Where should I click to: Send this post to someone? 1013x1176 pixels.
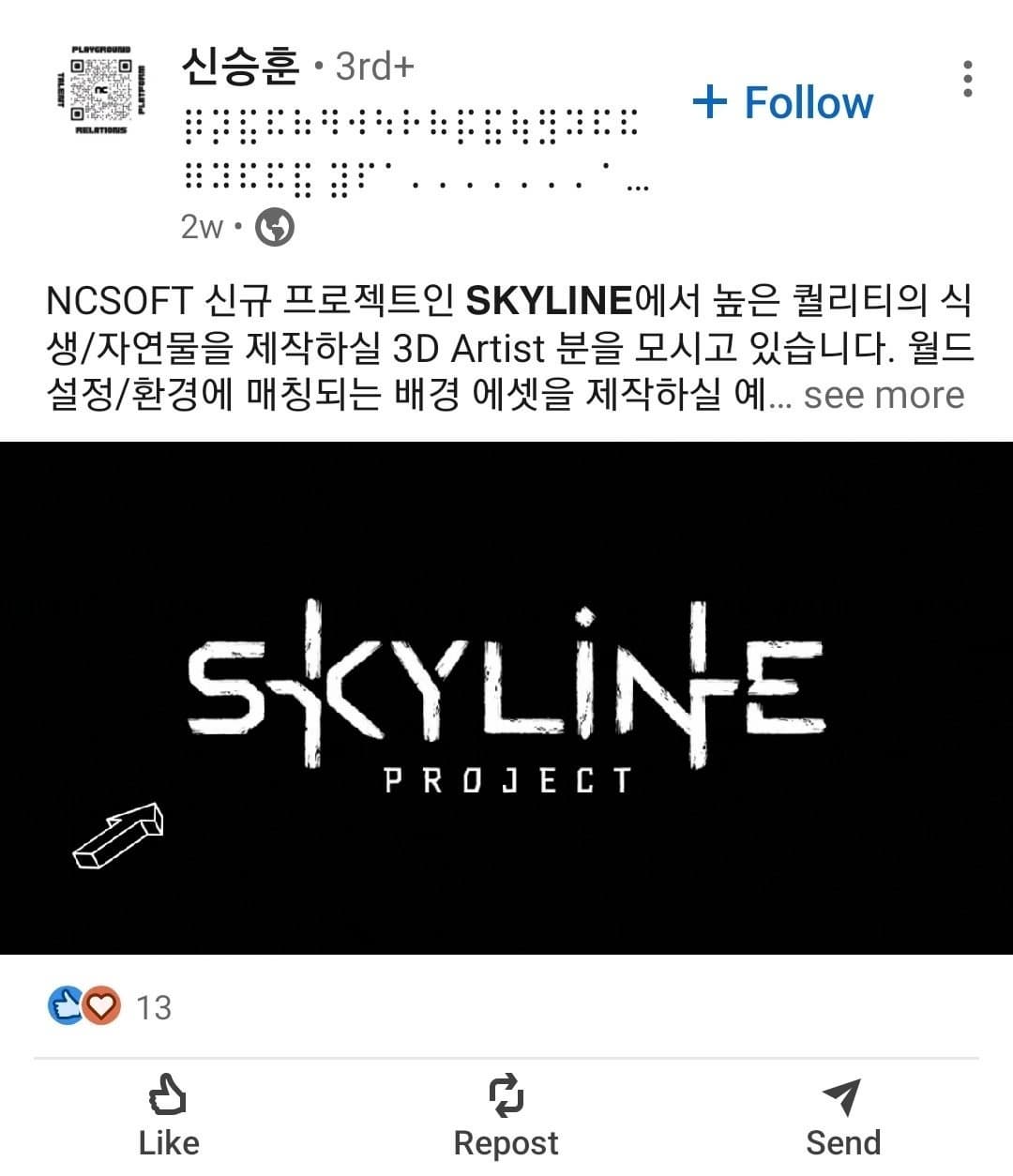pos(842,1116)
